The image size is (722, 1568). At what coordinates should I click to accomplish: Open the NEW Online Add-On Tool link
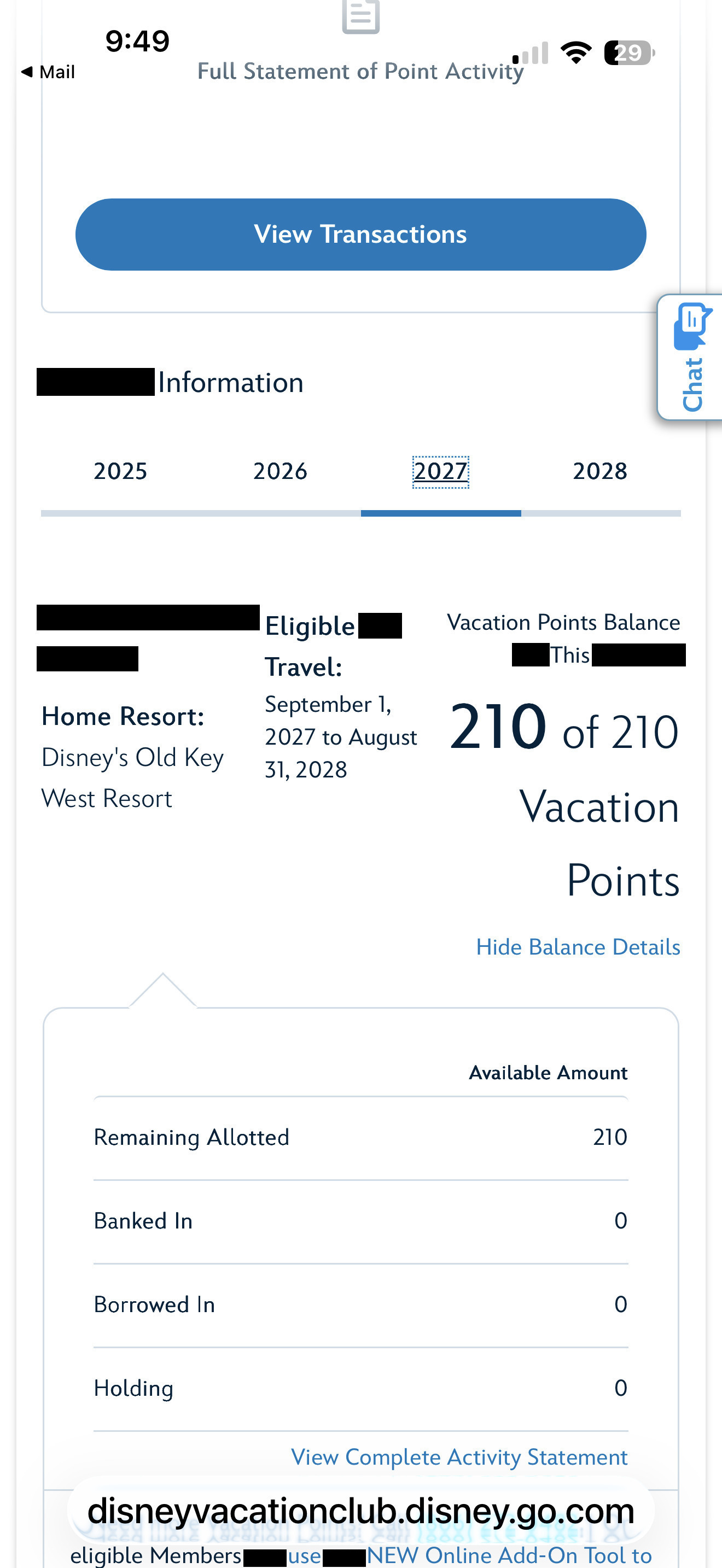coord(509,1555)
